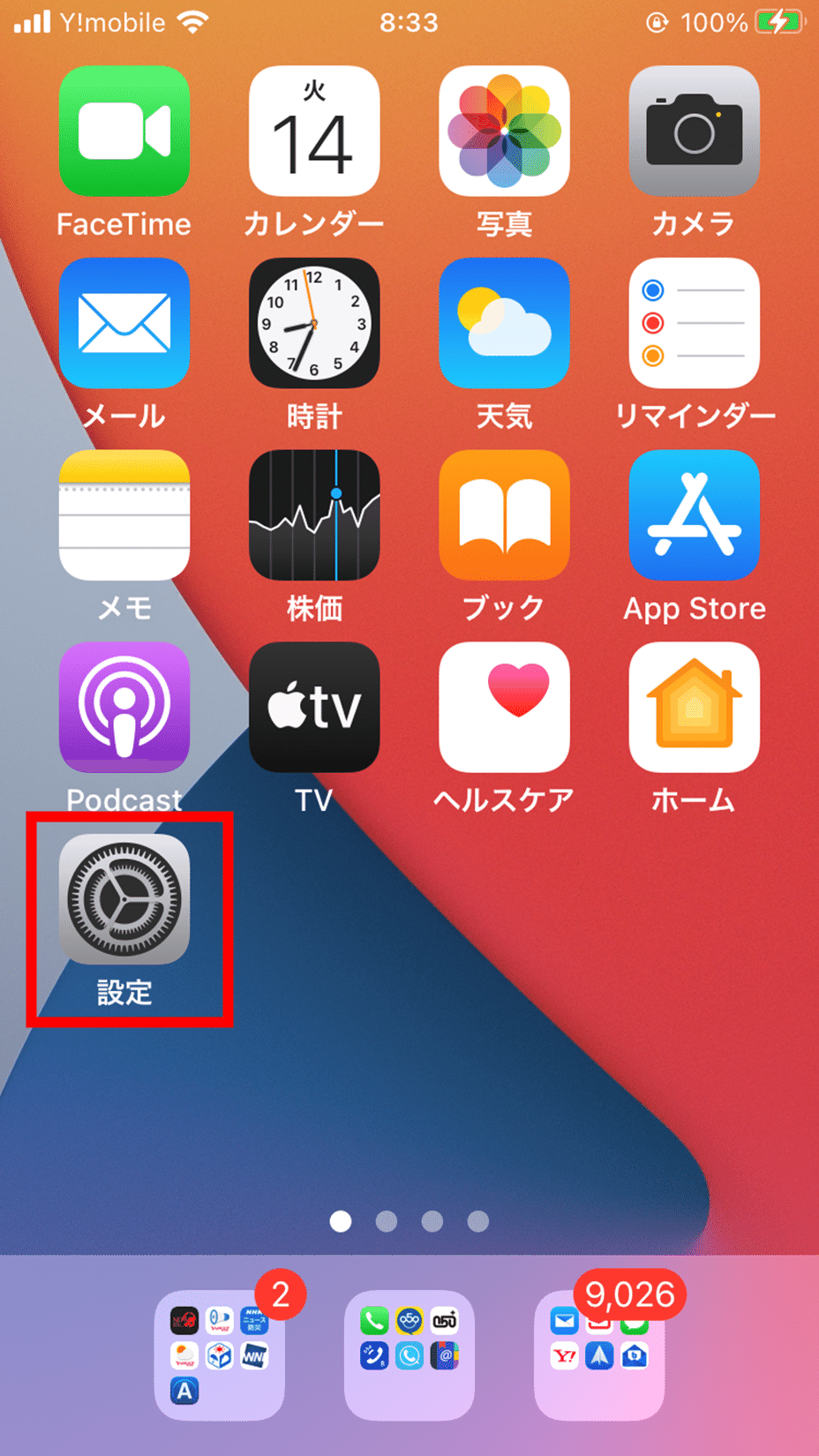The height and width of the screenshot is (1456, 819).
Task: Check the 天気 (Weather) app
Action: coord(504,323)
